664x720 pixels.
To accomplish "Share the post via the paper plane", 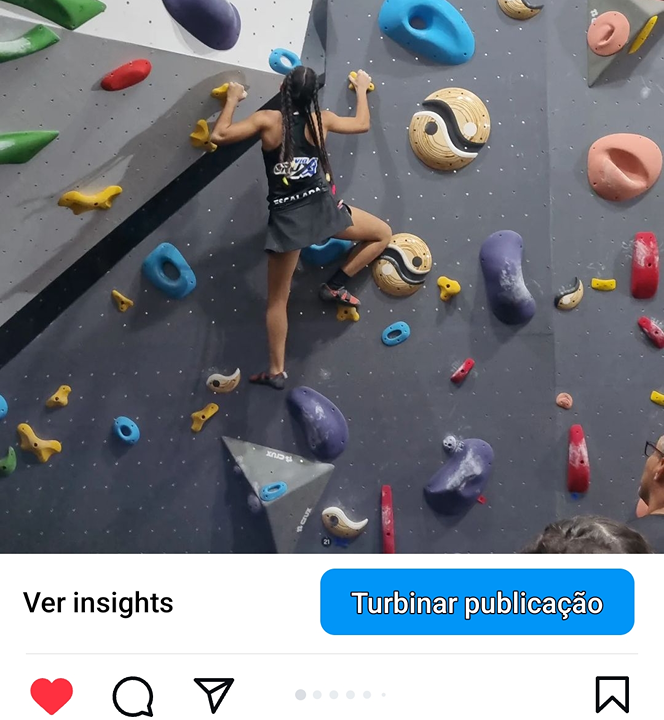I will [213, 695].
